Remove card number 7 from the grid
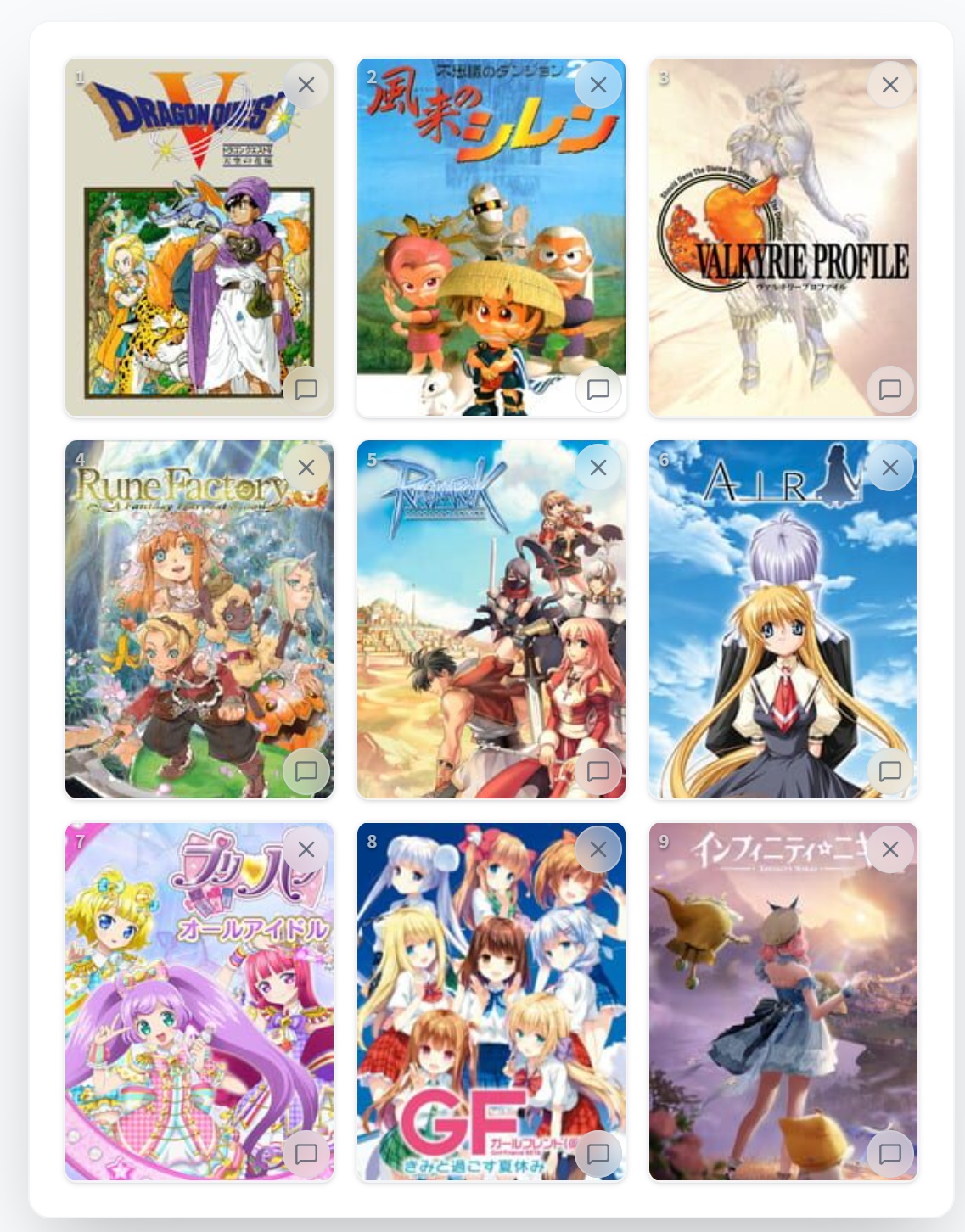965x1232 pixels. pos(306,849)
